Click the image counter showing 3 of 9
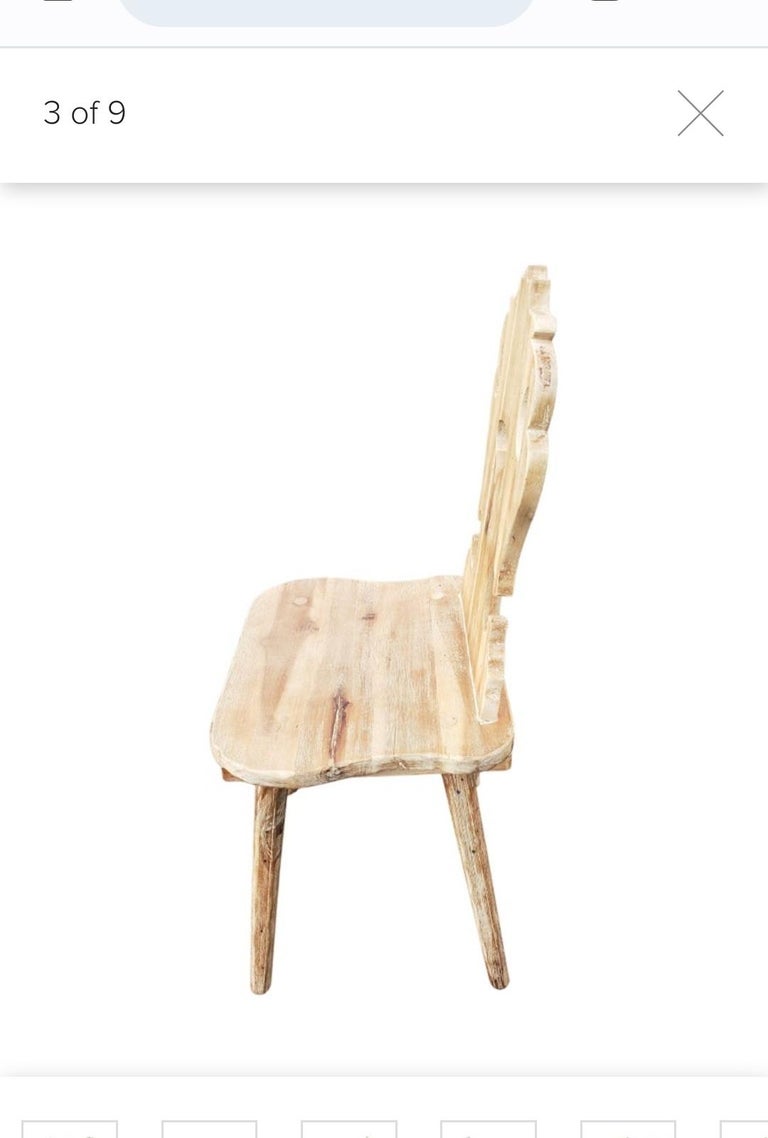768x1138 pixels. (85, 114)
